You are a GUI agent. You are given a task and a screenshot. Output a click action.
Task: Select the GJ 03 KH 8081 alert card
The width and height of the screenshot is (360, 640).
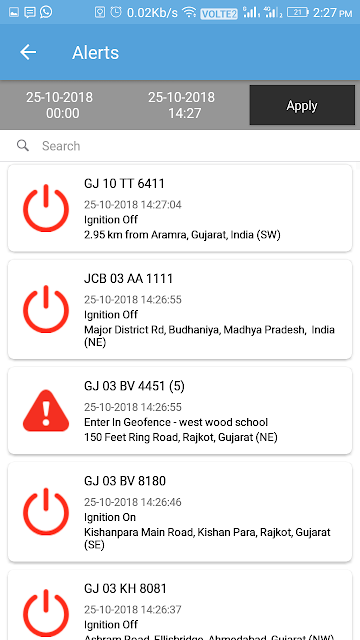click(180, 605)
